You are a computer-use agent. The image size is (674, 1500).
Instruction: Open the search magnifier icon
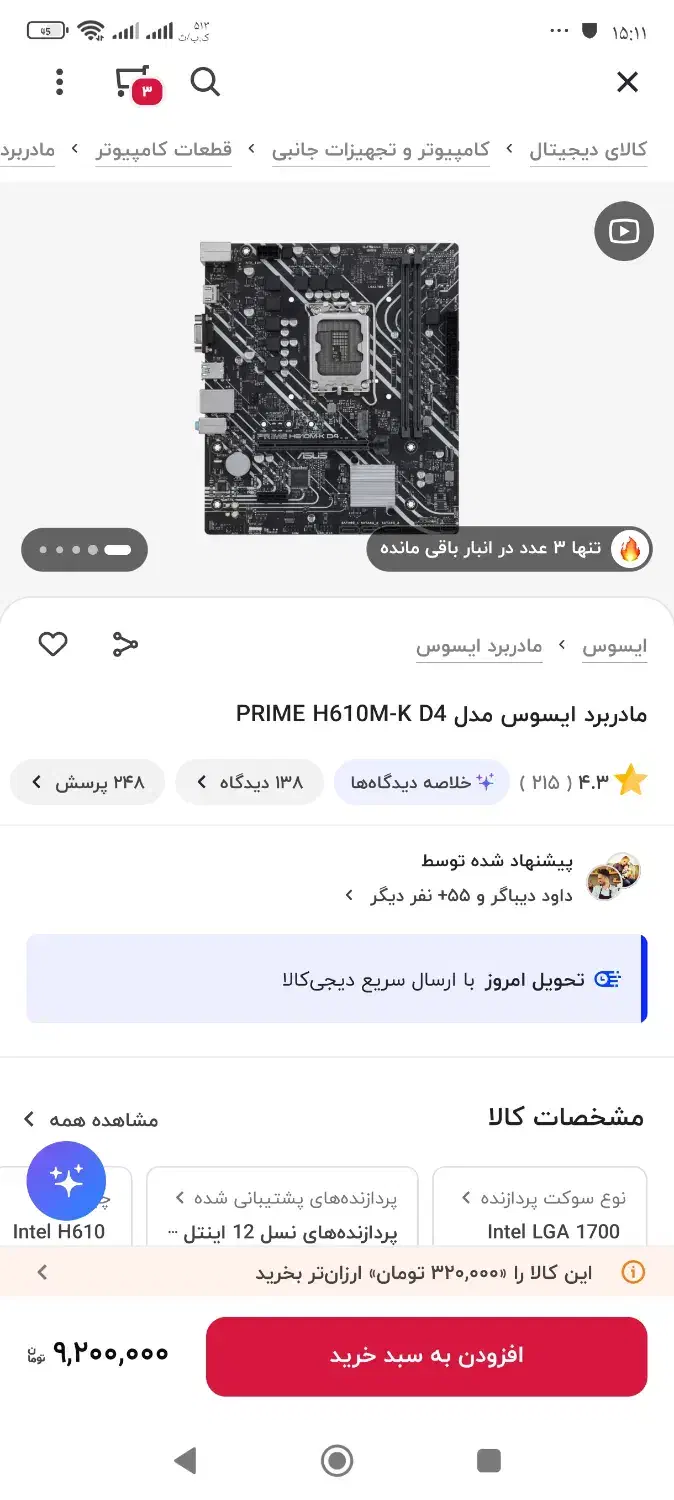click(205, 82)
